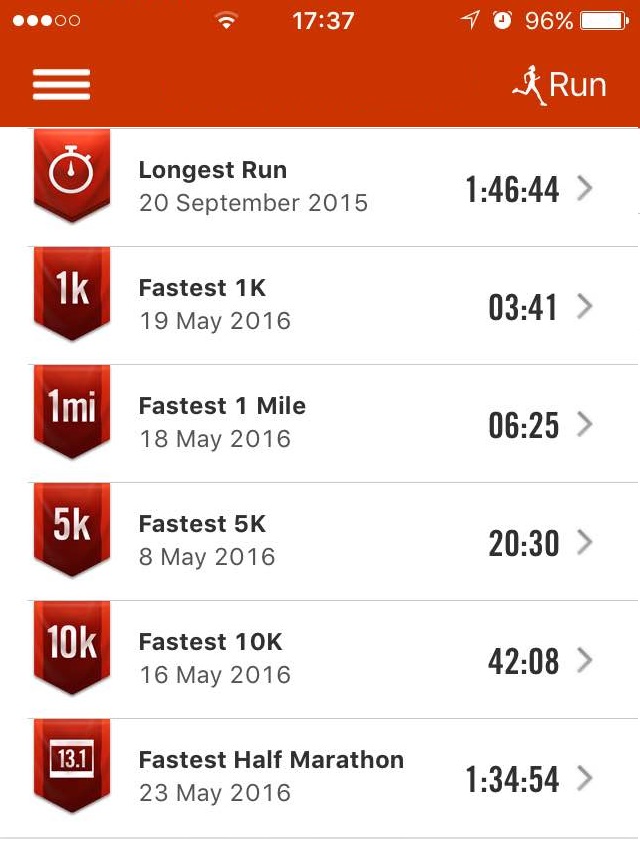Open the Longest Run record
Image resolution: width=640 pixels, height=845 pixels.
click(x=320, y=188)
